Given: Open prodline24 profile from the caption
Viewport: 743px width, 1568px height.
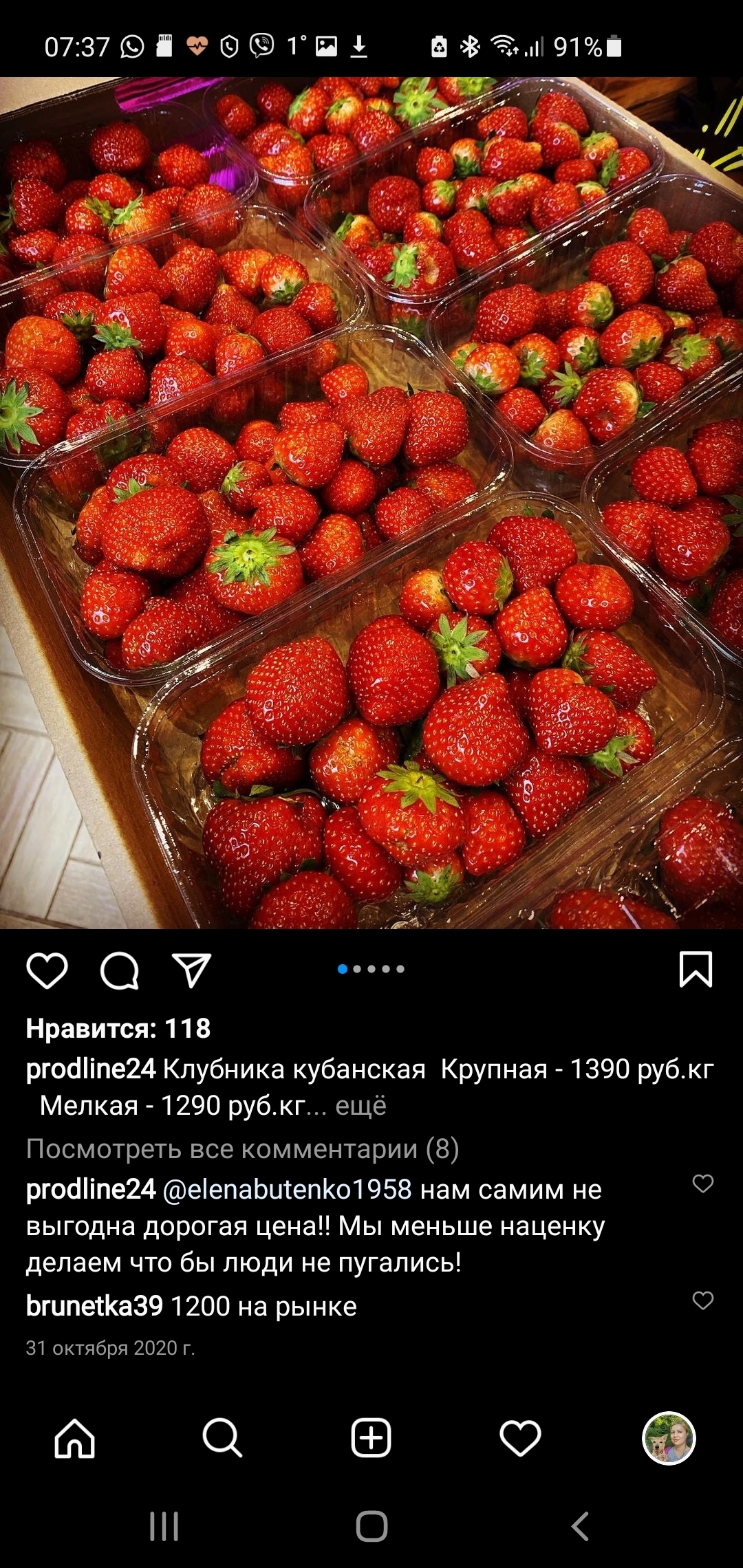Looking at the screenshot, I should 91,1069.
